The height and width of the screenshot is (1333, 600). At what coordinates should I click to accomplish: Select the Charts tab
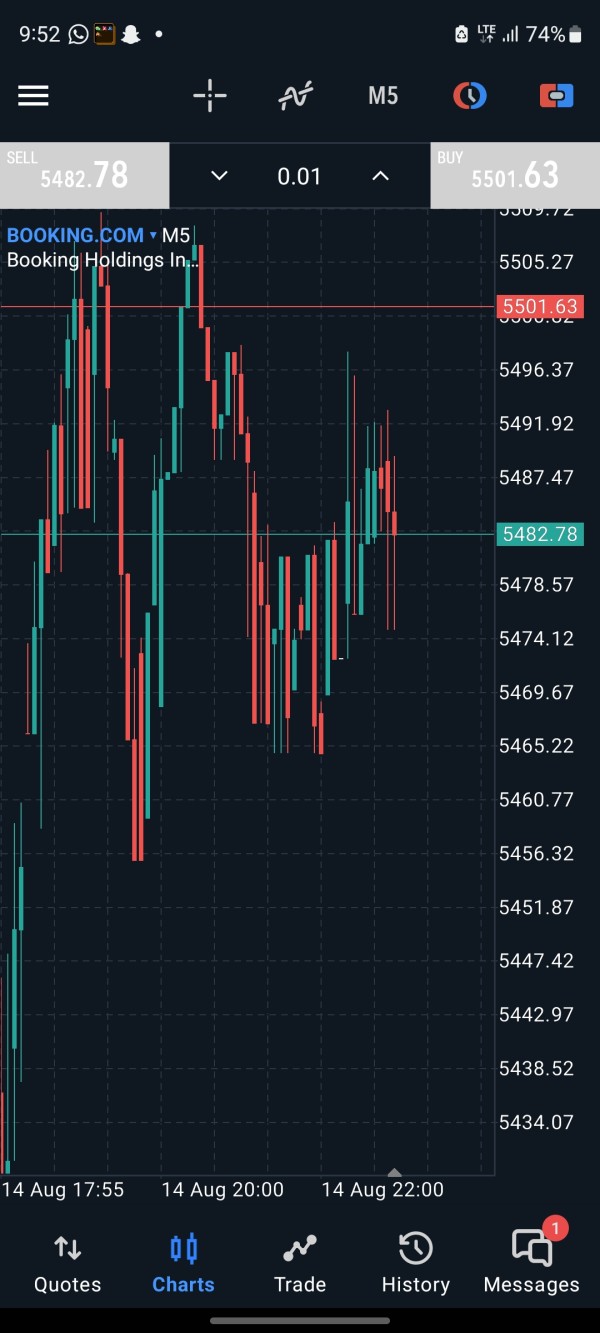click(x=184, y=1264)
